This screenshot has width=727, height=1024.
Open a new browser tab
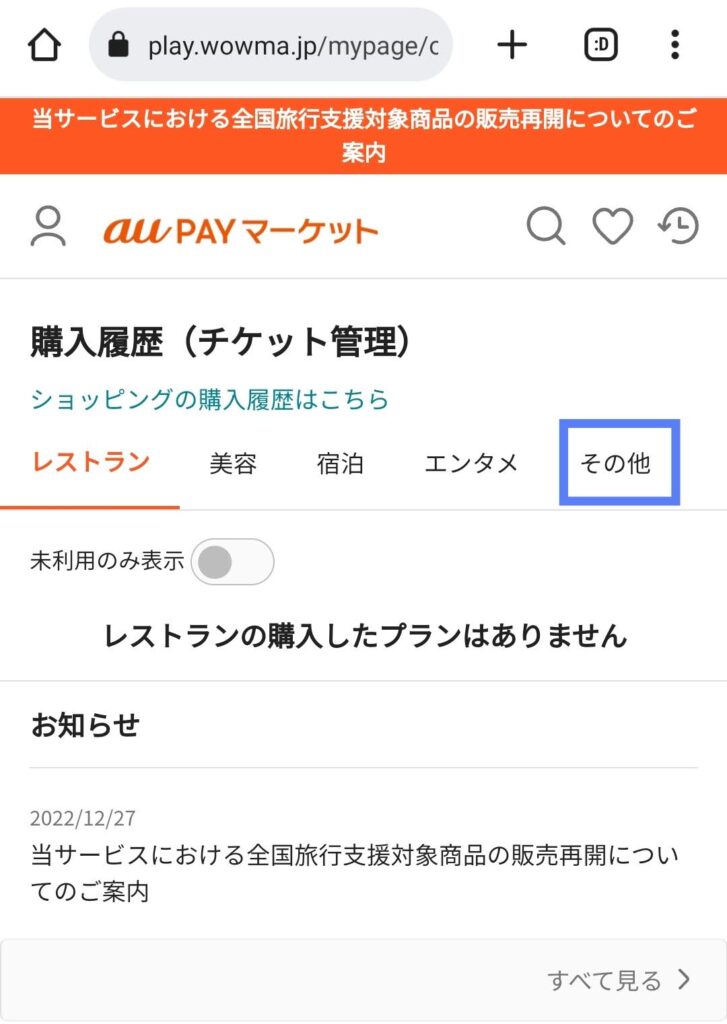point(512,45)
